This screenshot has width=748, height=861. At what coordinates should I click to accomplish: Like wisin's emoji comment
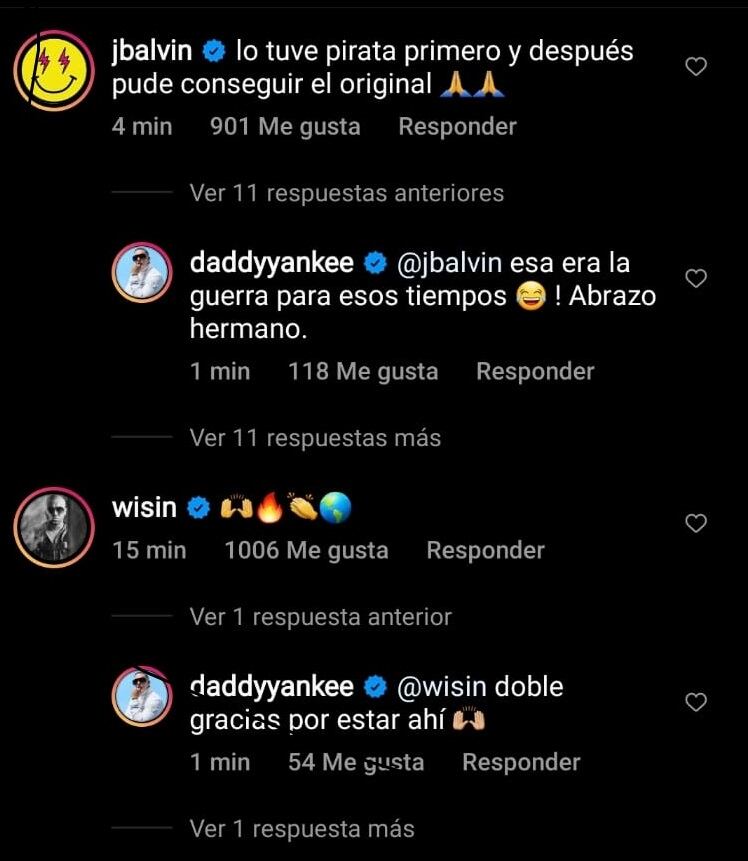pos(697,523)
